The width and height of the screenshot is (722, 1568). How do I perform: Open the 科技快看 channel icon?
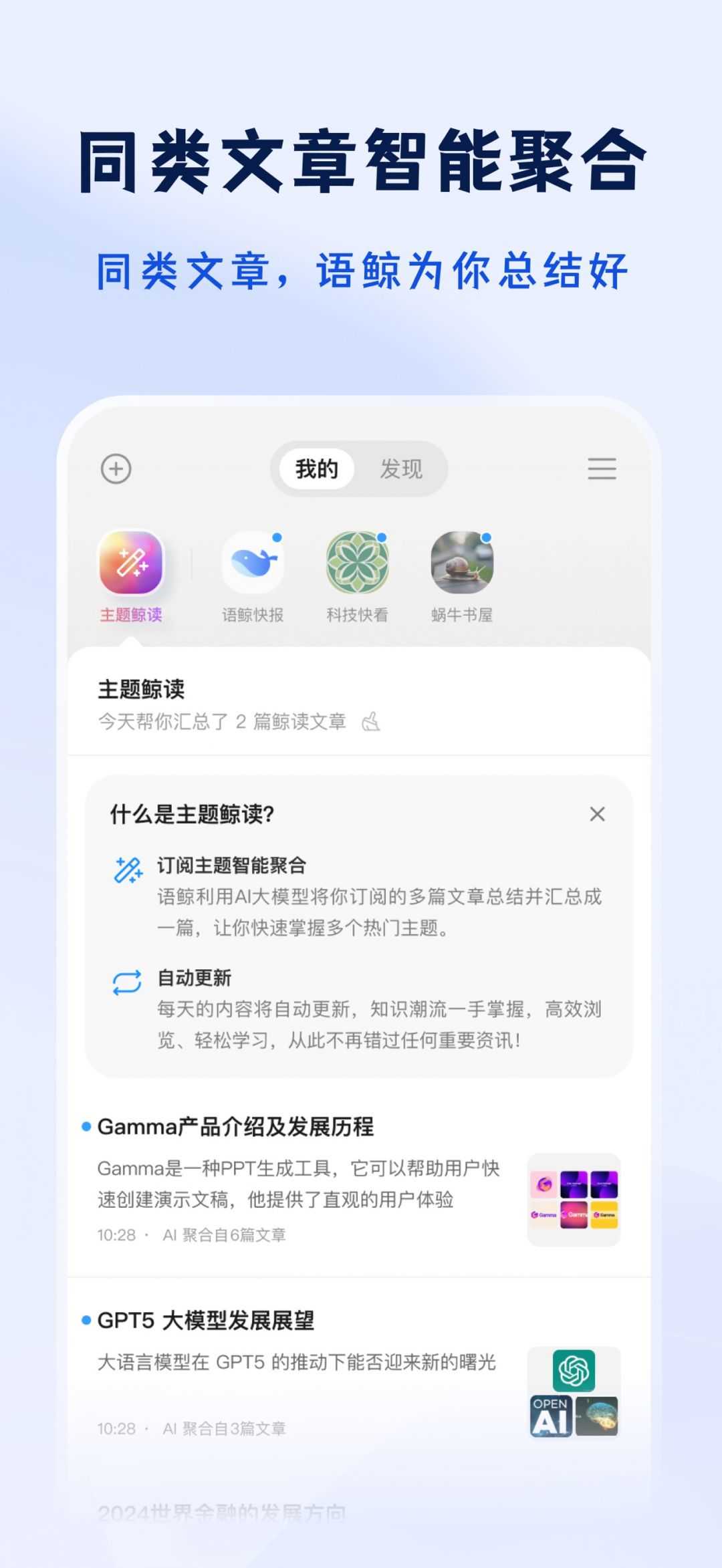358,565
